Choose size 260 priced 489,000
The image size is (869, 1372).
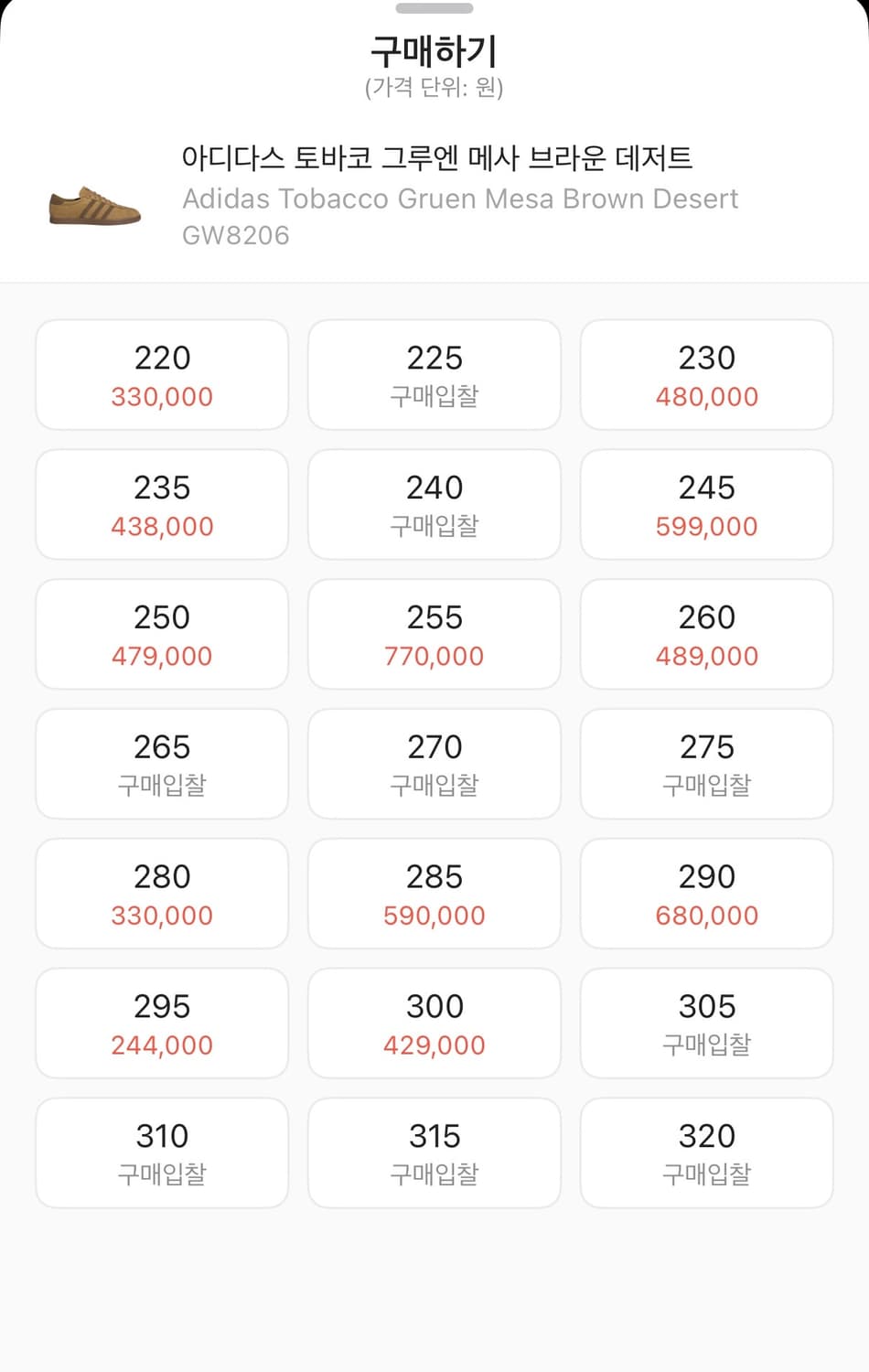[706, 634]
